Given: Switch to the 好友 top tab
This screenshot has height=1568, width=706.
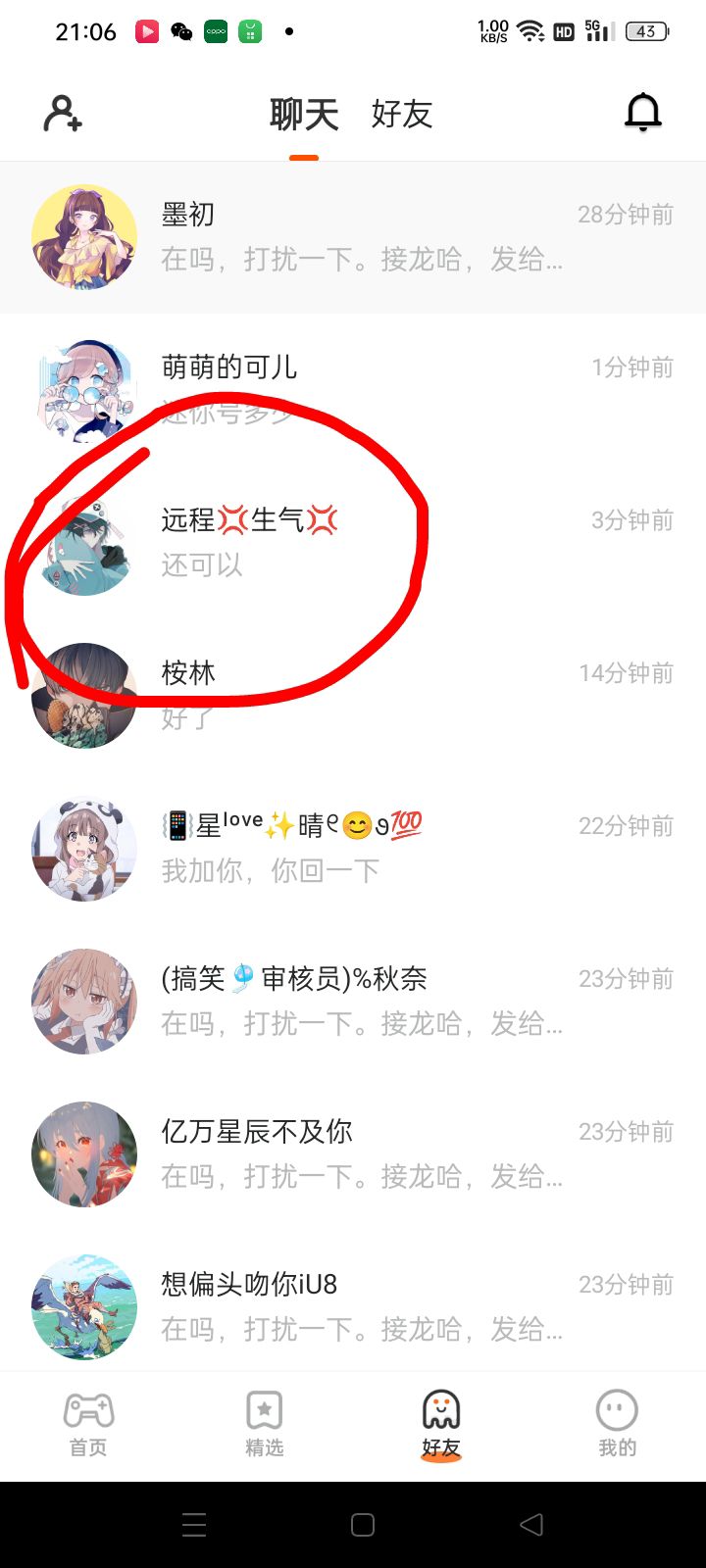Looking at the screenshot, I should pos(402,114).
